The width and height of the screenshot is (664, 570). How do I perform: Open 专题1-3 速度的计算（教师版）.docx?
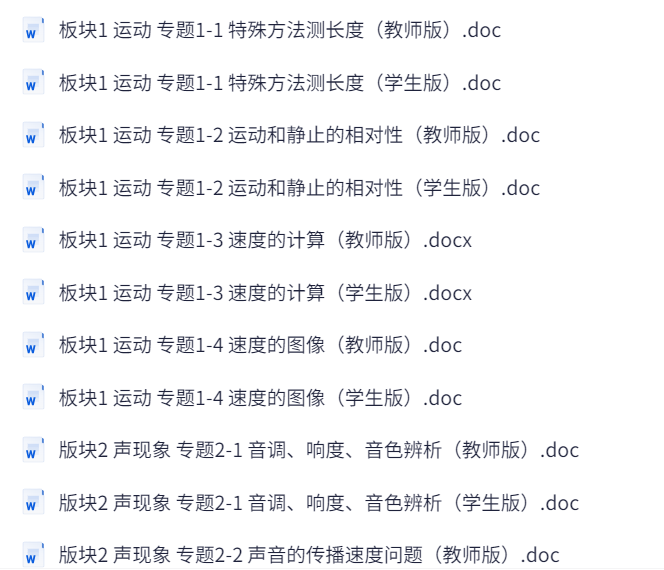tap(264, 240)
